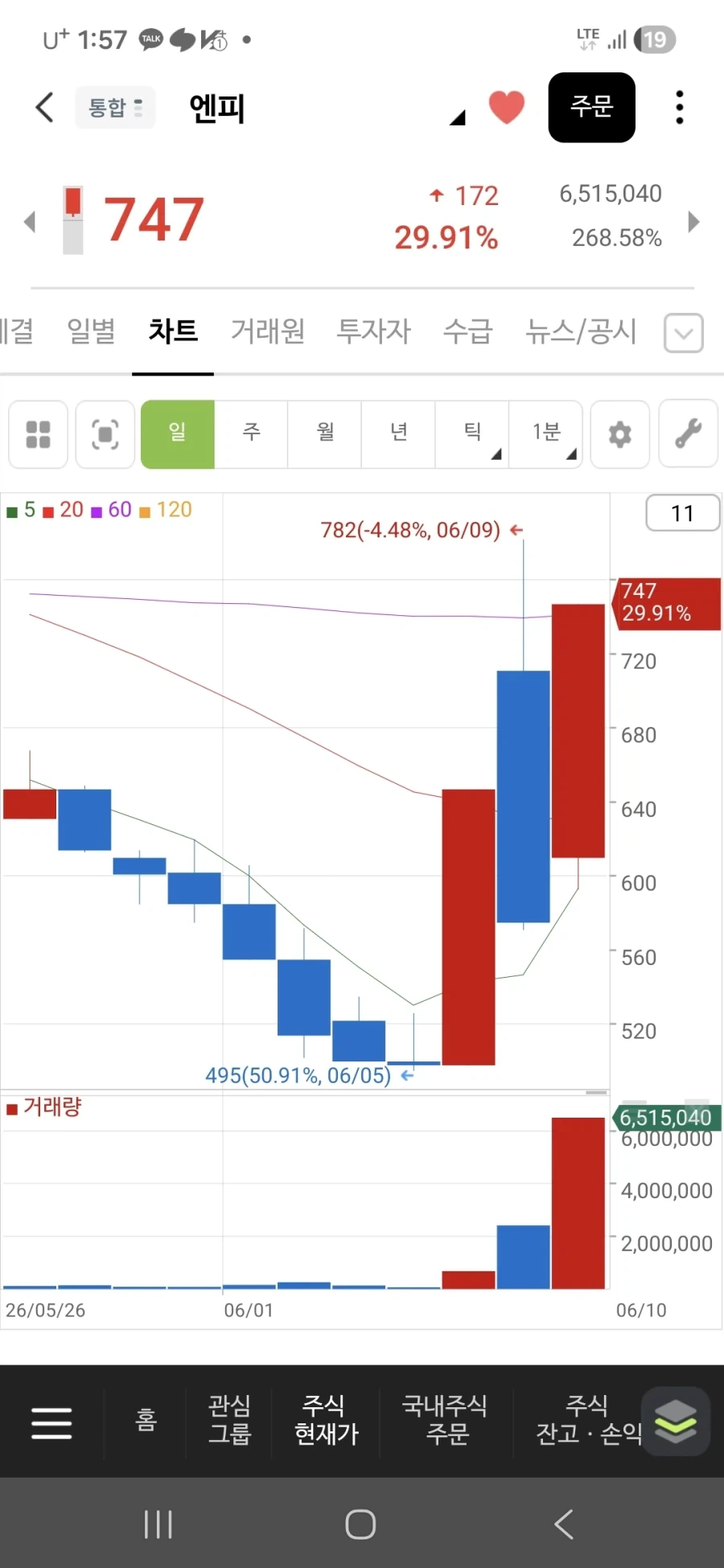Open chart tools via the wrench icon
Viewport: 724px width, 1568px height.
(689, 434)
